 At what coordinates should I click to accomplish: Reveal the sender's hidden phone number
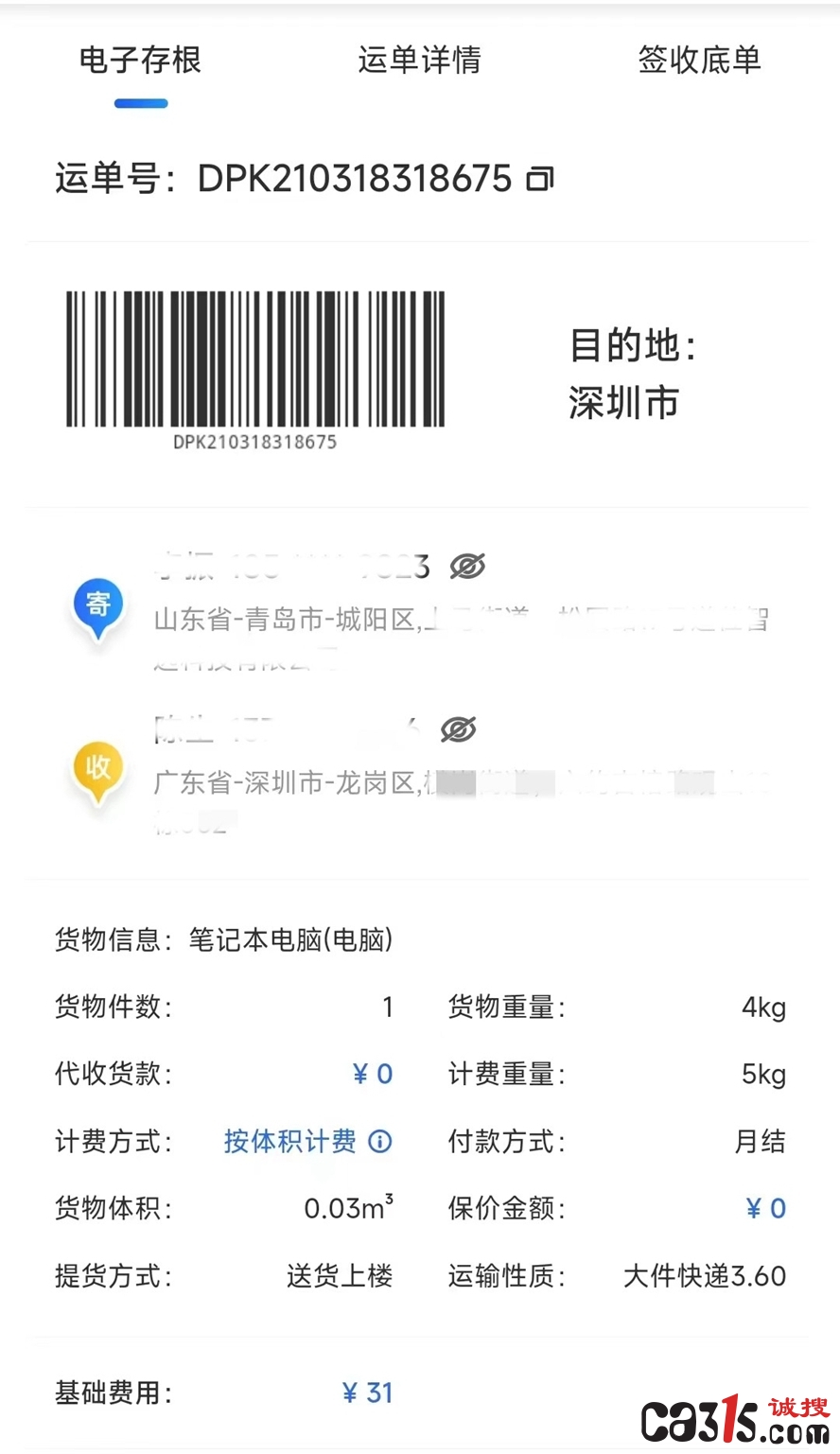[467, 567]
